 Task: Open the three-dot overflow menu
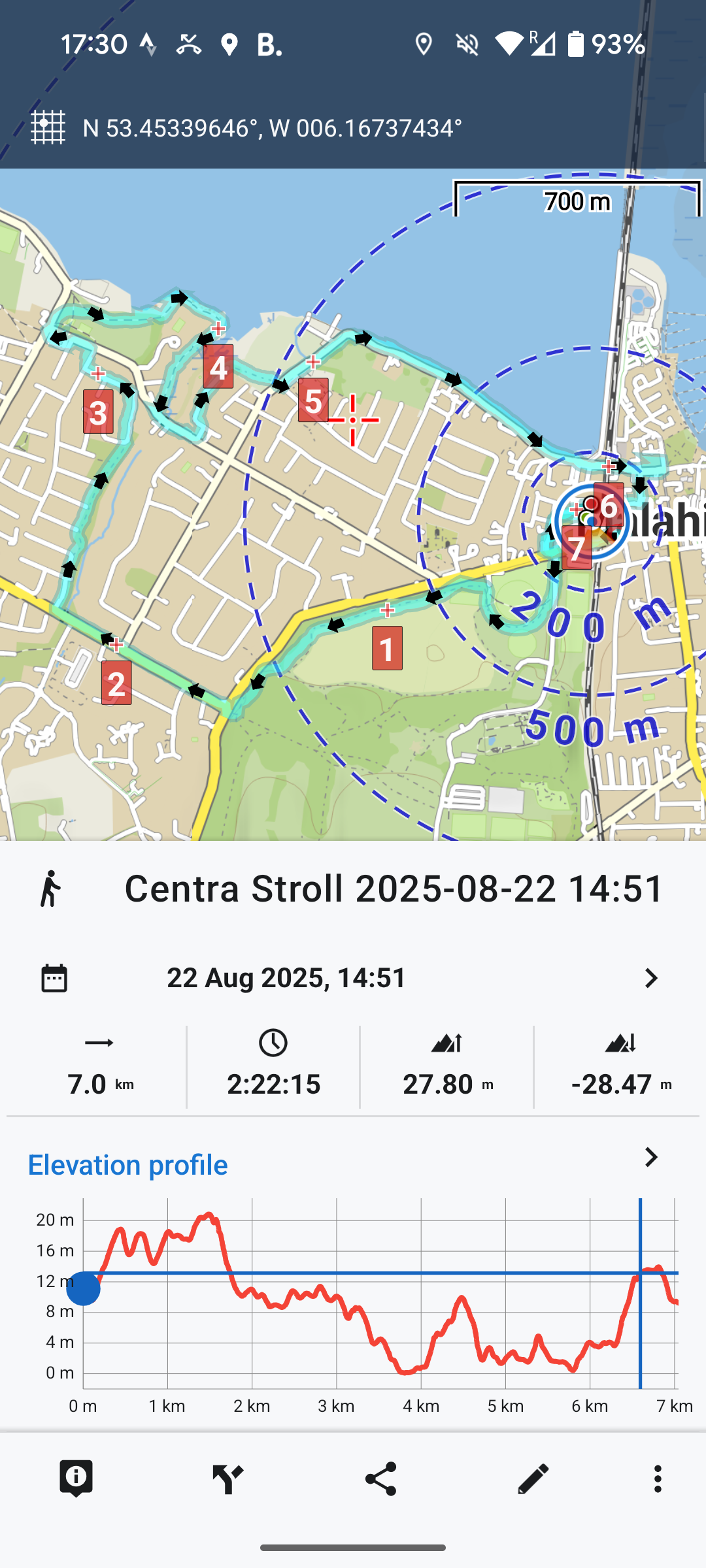click(658, 1478)
